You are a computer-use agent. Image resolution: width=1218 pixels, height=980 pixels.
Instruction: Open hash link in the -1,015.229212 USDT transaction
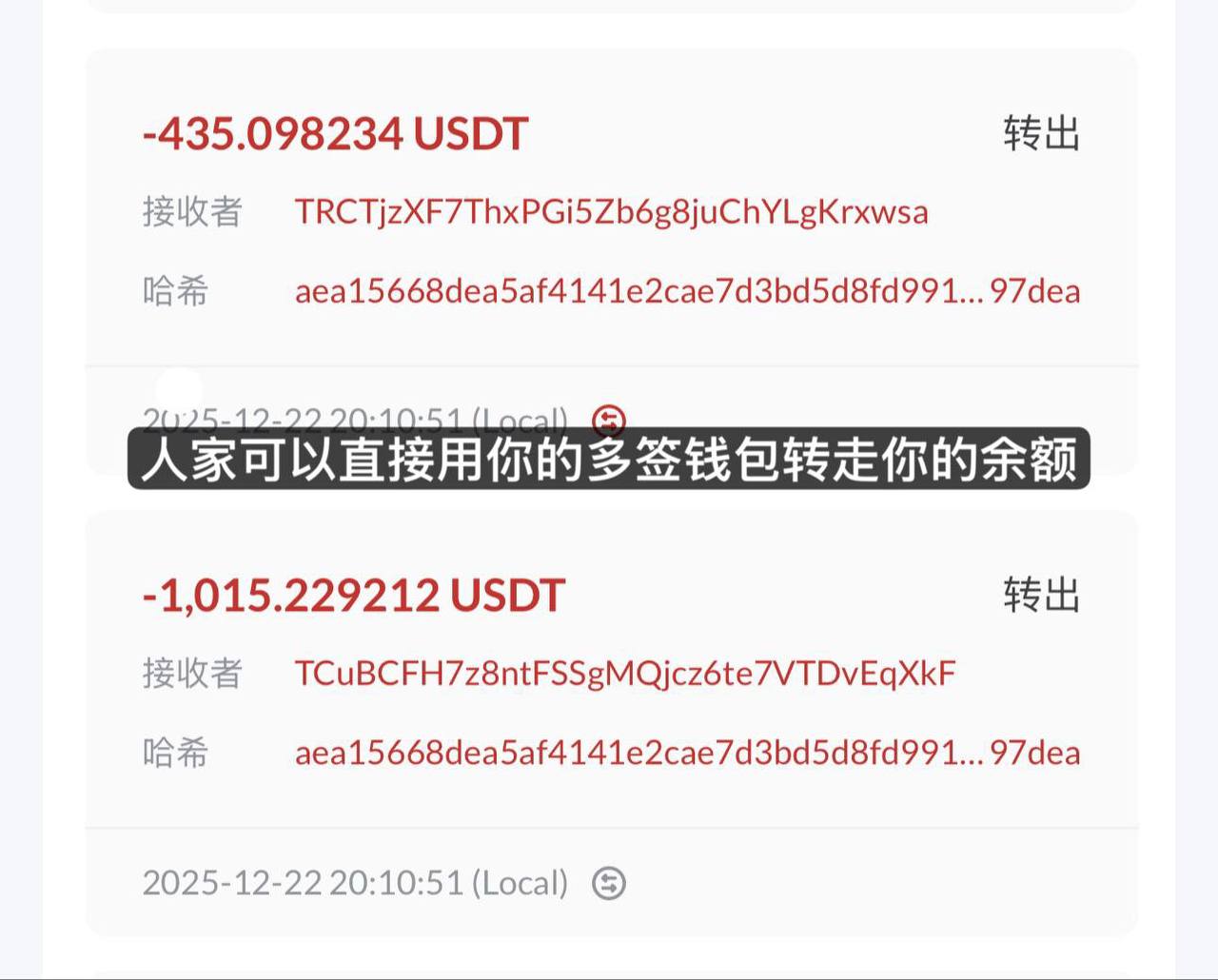pos(687,754)
